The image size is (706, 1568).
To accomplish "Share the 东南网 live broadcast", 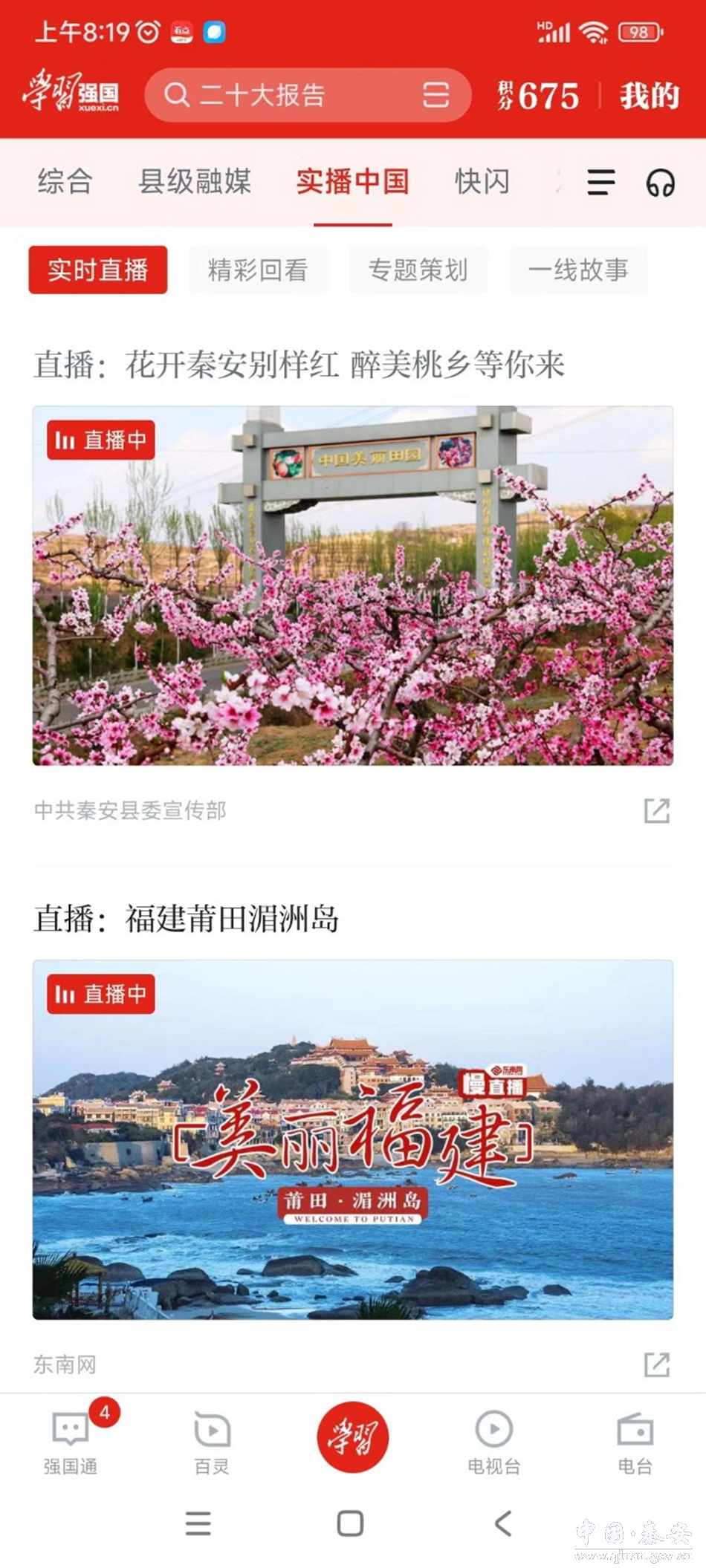I will (x=656, y=1364).
